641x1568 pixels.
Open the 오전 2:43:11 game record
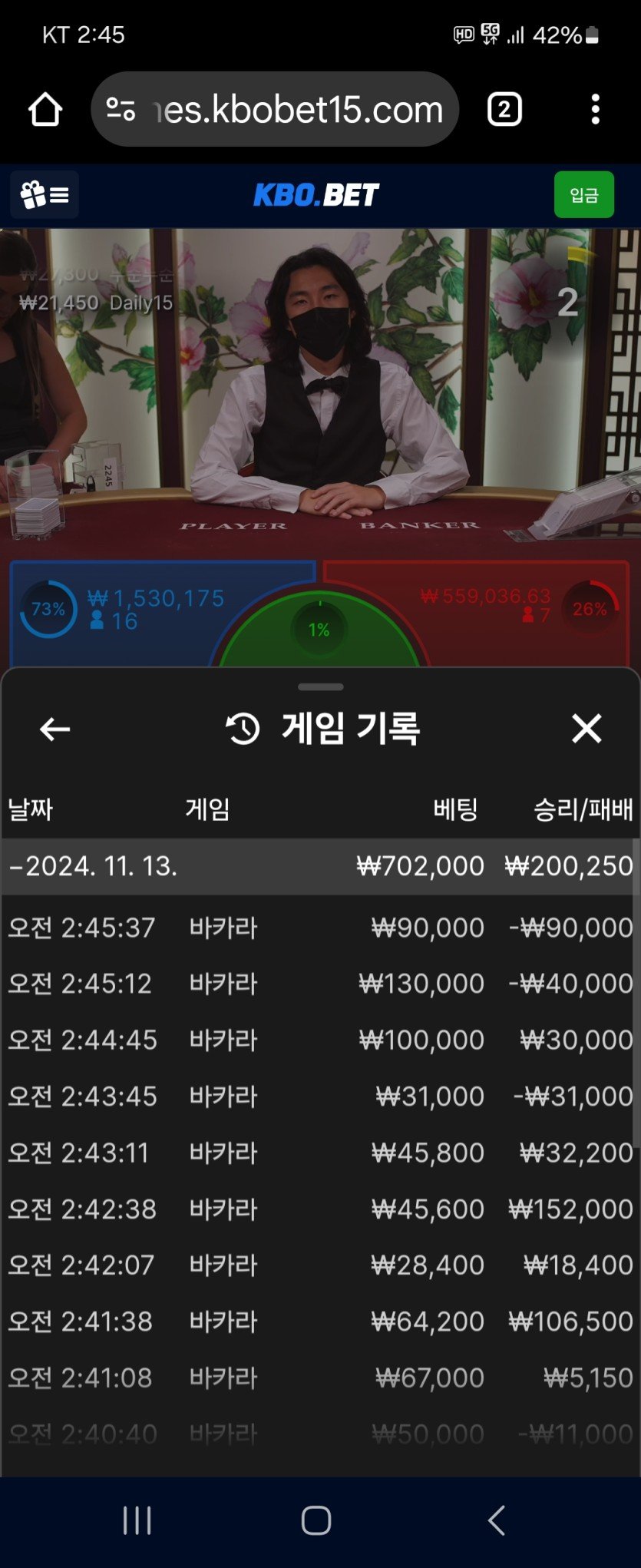click(x=320, y=1153)
